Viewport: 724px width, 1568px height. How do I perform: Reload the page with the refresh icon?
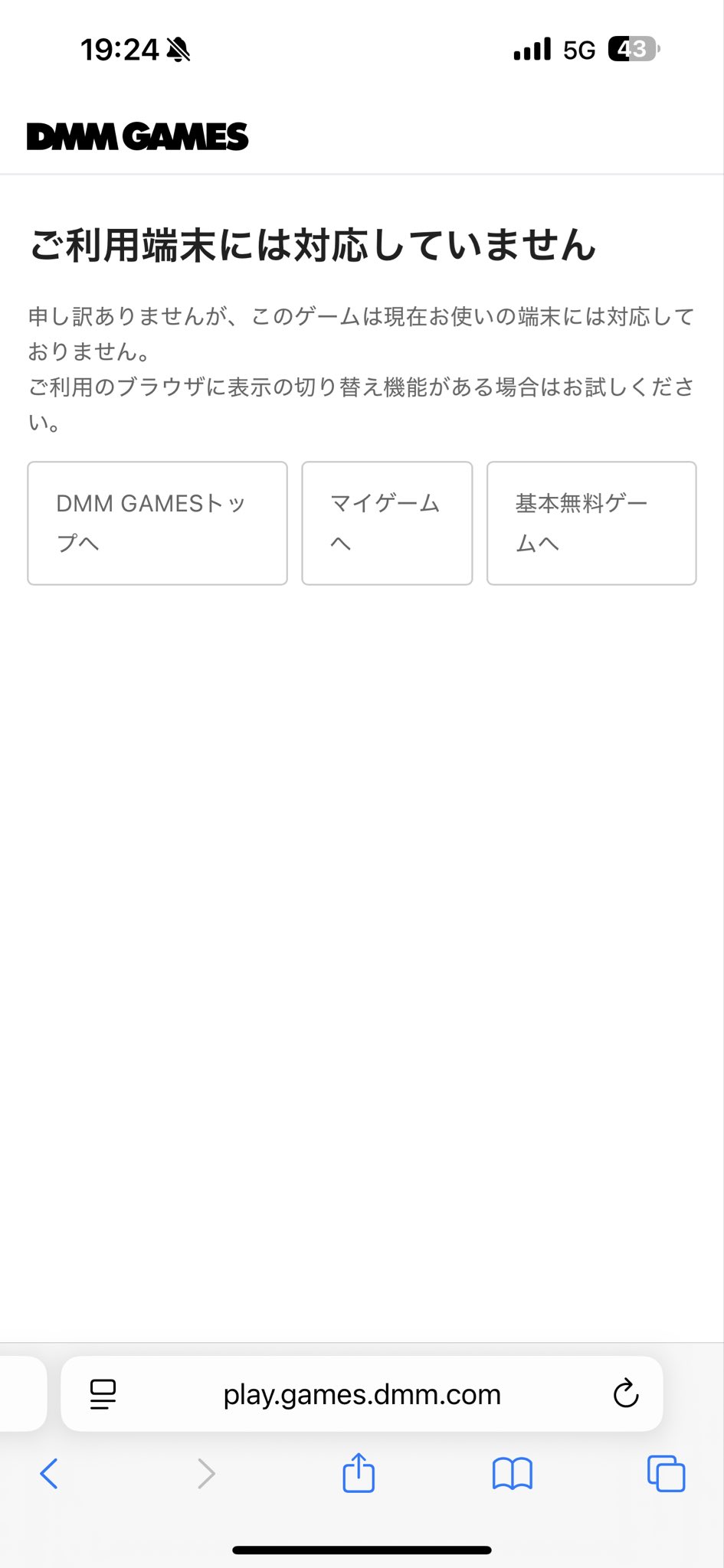coord(626,1394)
